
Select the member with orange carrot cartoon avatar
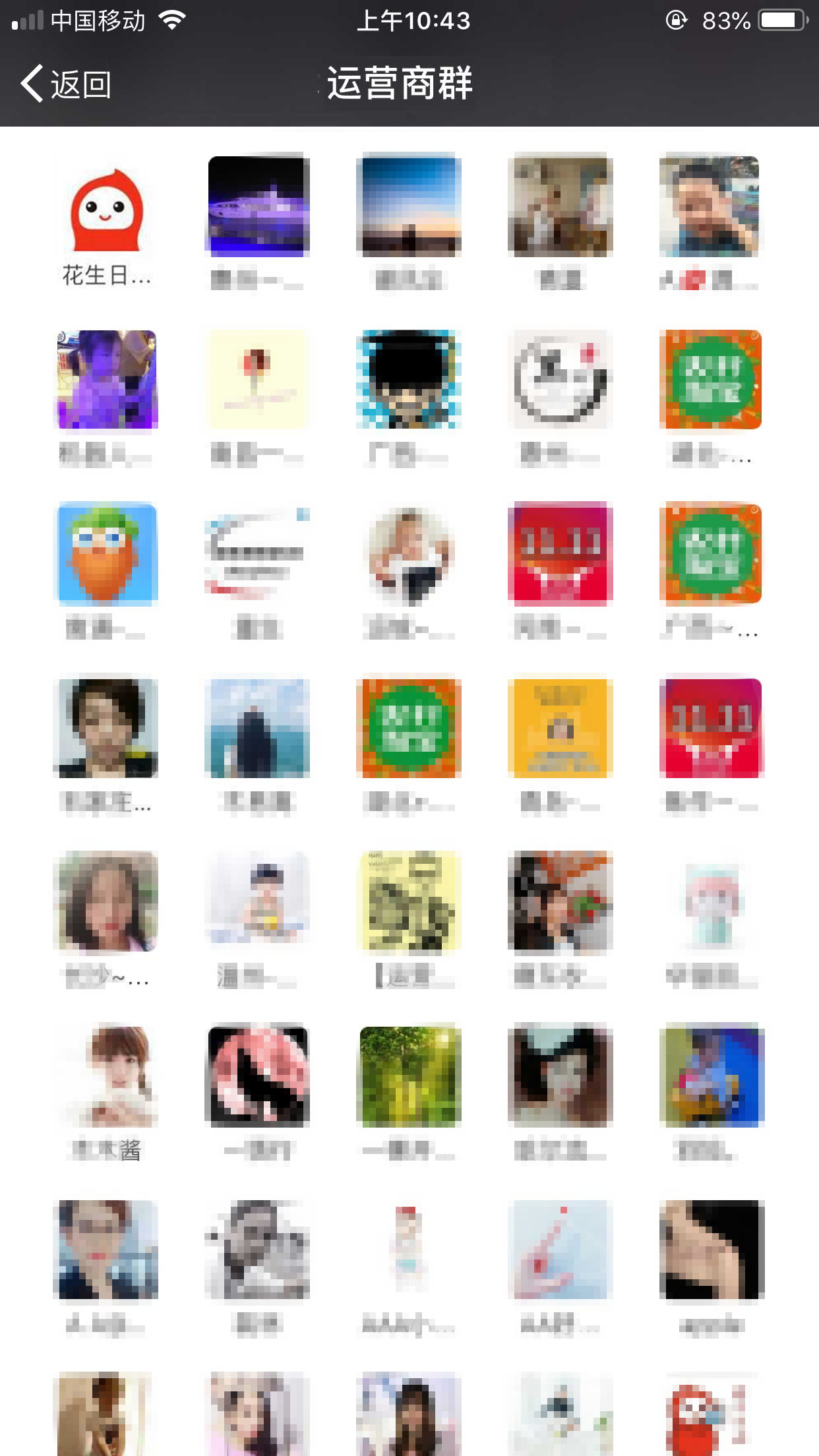pyautogui.click(x=107, y=554)
